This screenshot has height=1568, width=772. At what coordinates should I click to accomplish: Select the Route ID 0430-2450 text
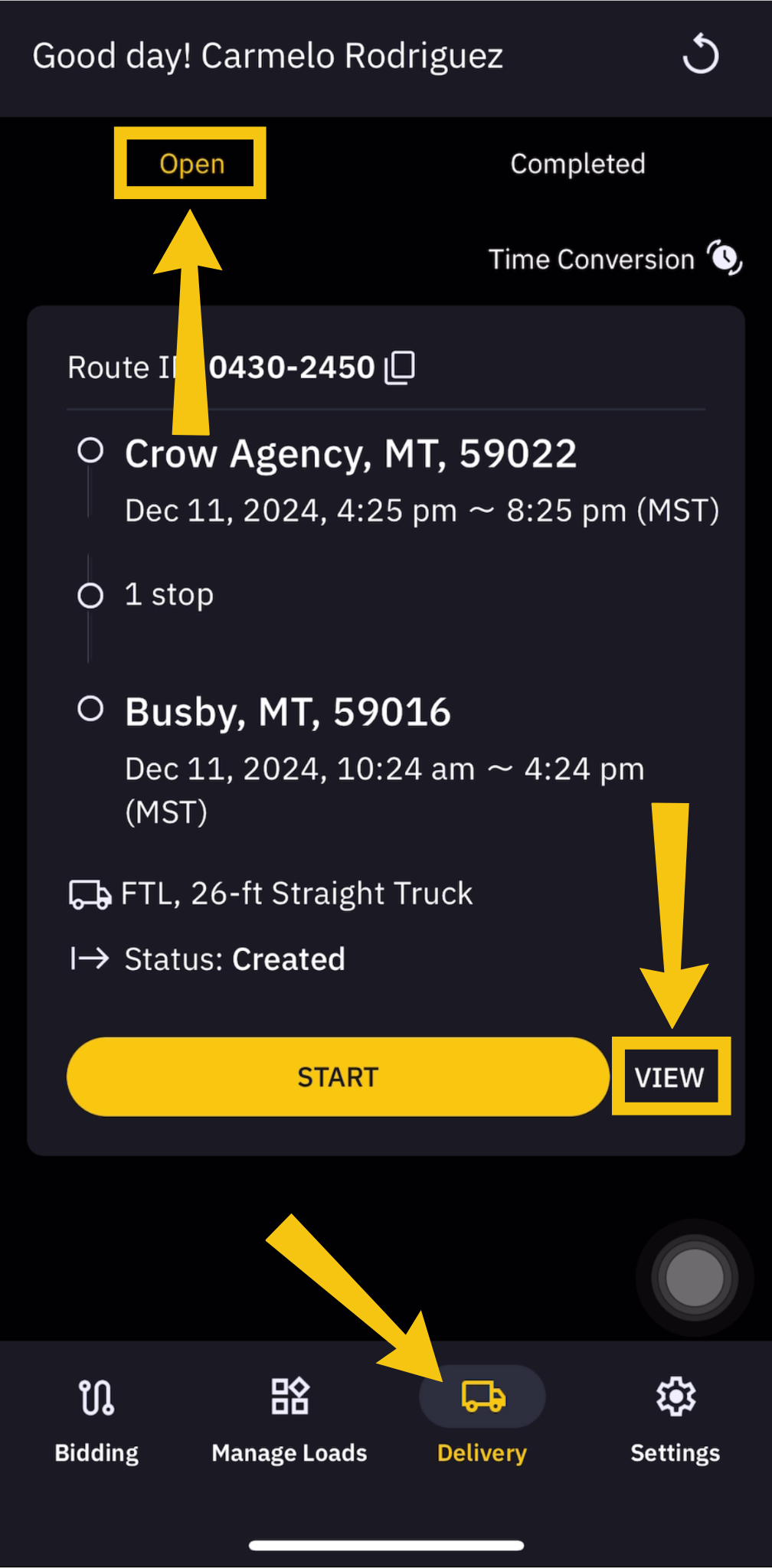click(x=291, y=367)
